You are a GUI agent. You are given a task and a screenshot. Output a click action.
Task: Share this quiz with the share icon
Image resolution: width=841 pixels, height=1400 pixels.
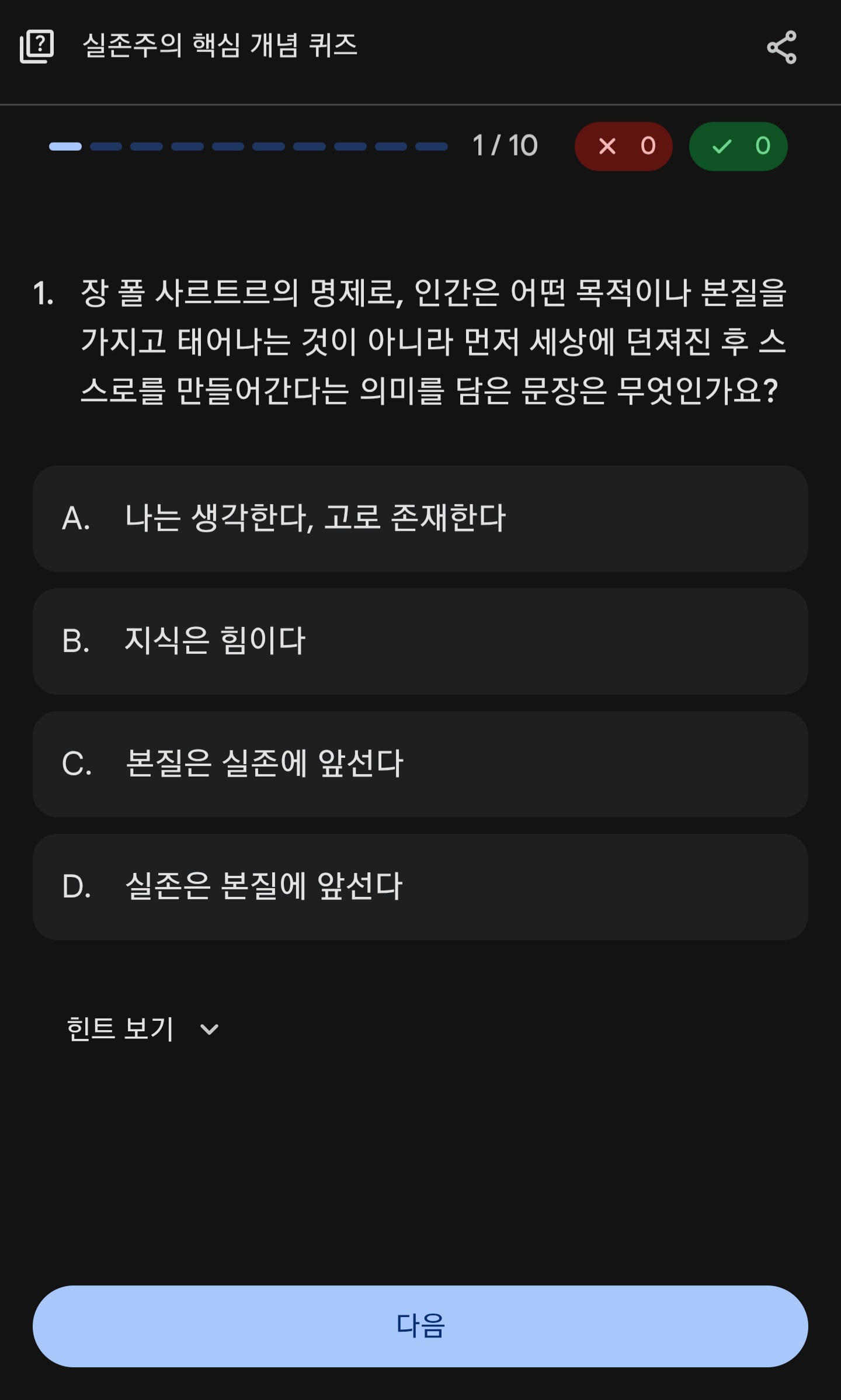tap(781, 47)
